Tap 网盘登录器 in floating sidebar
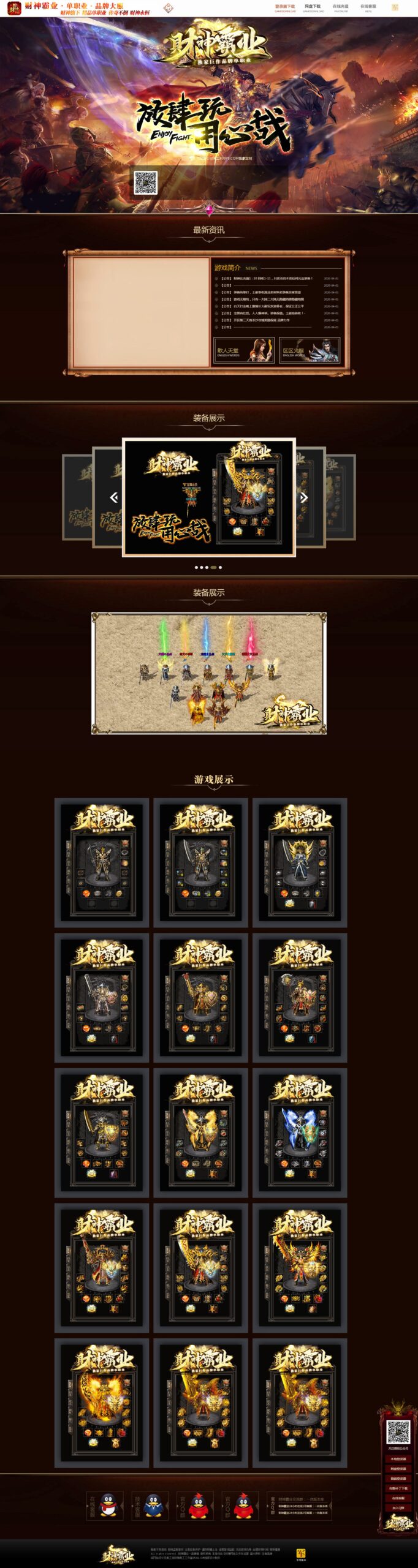This screenshot has width=418, height=1568. click(x=398, y=1468)
